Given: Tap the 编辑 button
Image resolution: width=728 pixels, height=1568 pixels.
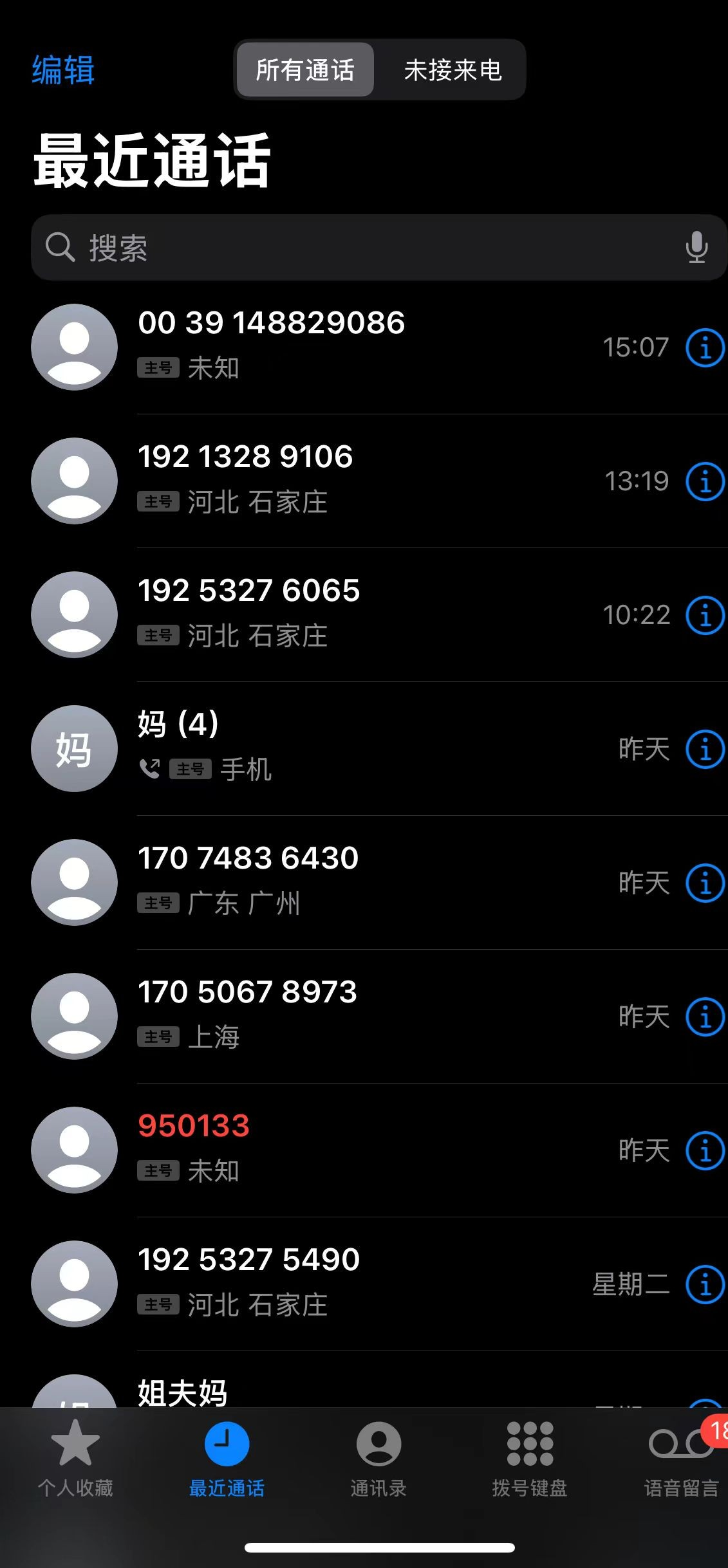Looking at the screenshot, I should [63, 70].
